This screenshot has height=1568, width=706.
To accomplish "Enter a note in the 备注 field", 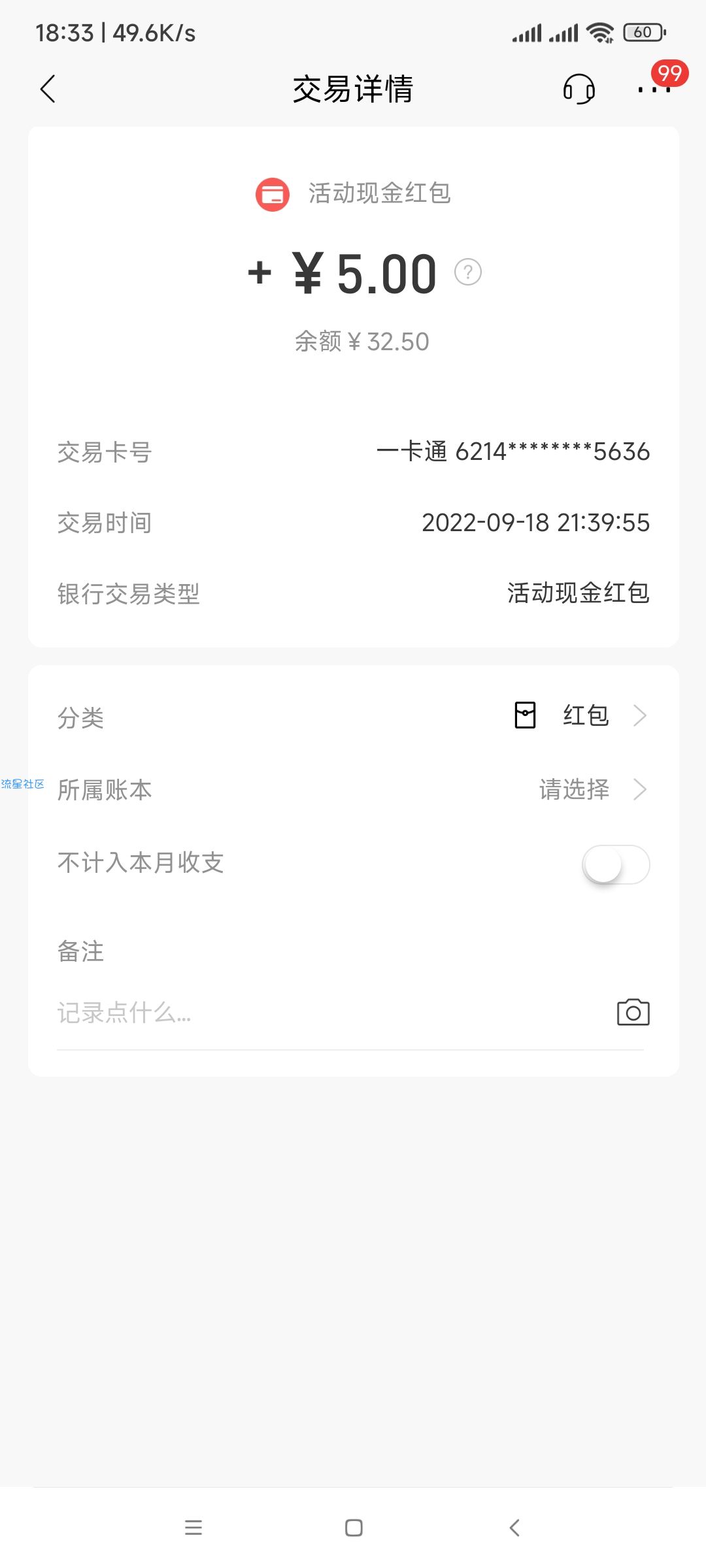I will pyautogui.click(x=327, y=1013).
